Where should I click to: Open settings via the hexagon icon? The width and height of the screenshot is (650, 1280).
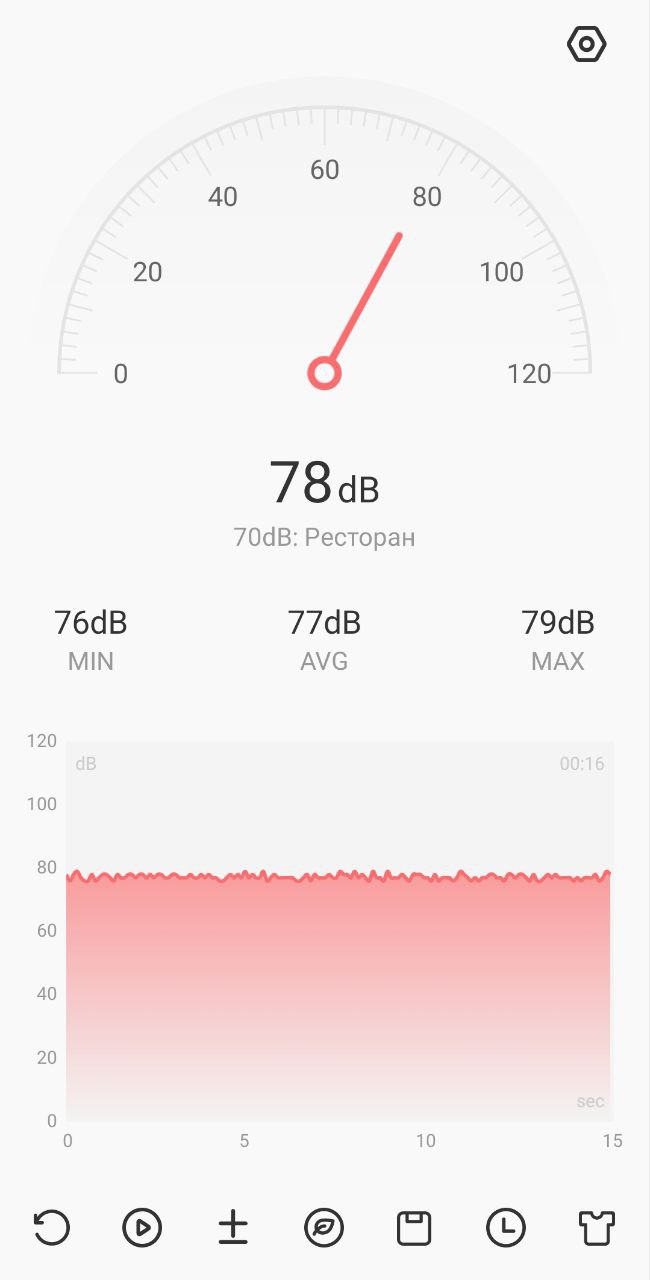(x=586, y=44)
